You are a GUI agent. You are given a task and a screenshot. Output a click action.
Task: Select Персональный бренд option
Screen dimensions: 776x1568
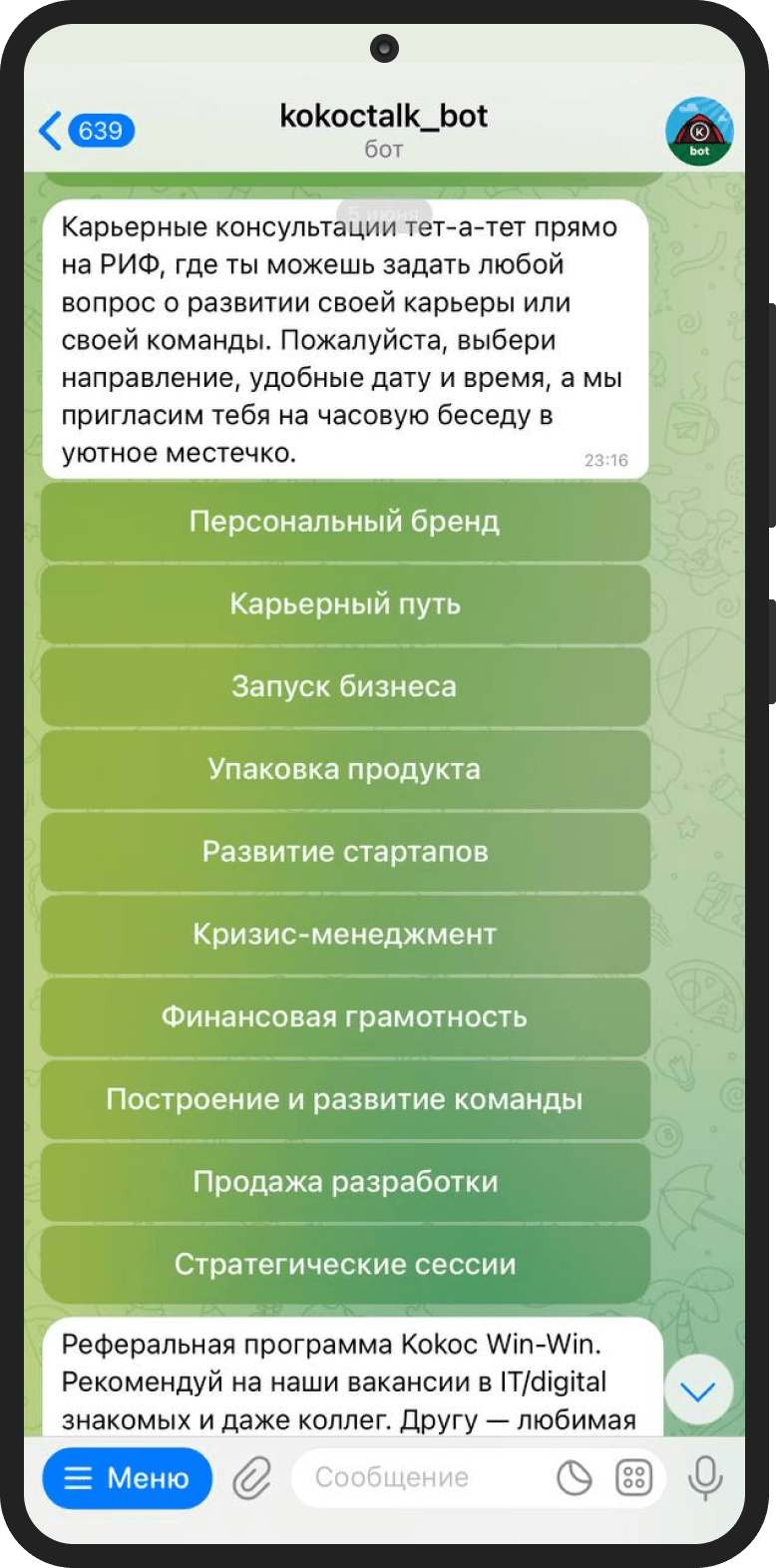click(x=345, y=522)
